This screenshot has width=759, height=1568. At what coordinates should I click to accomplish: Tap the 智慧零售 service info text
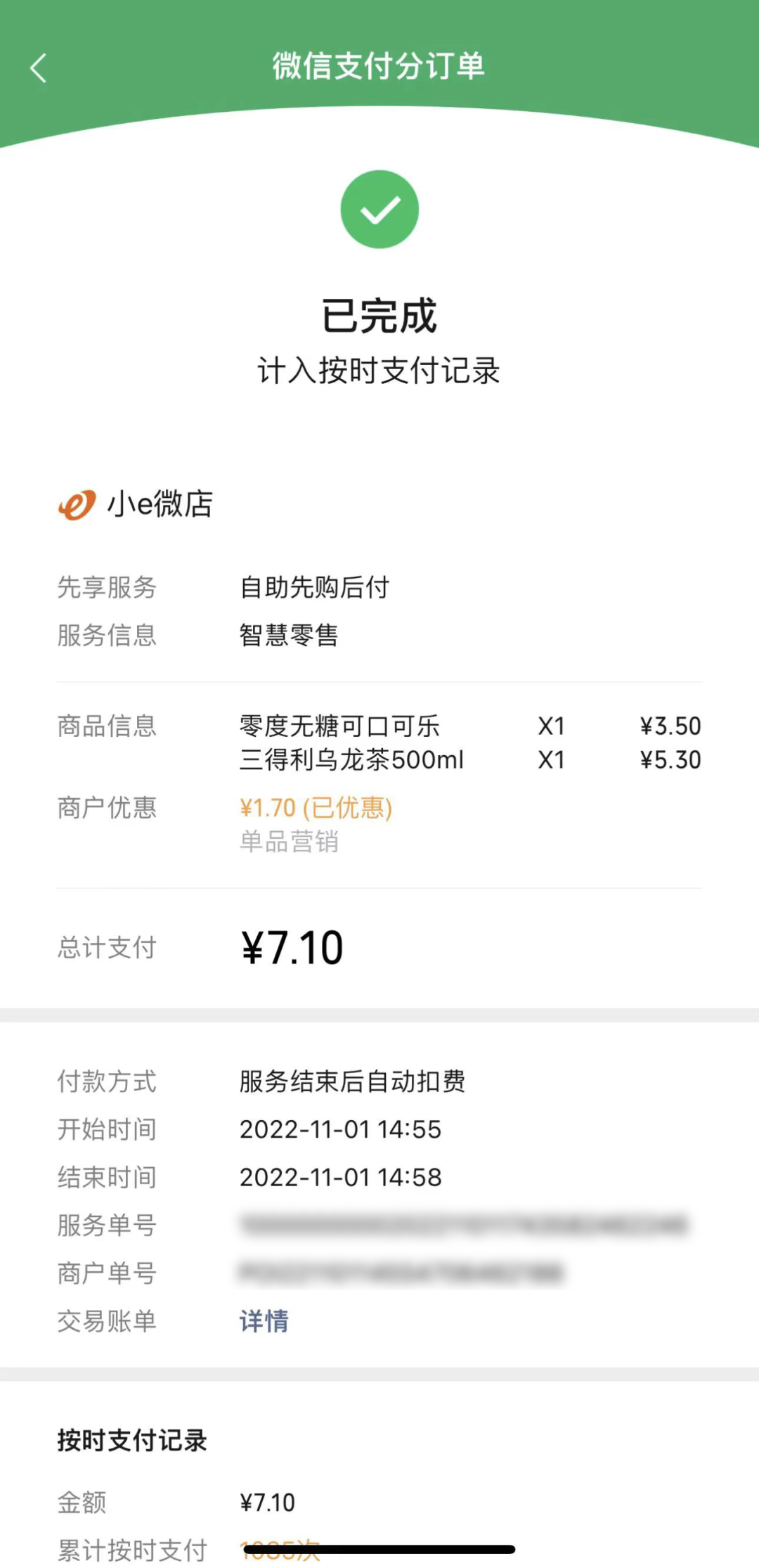pyautogui.click(x=289, y=636)
